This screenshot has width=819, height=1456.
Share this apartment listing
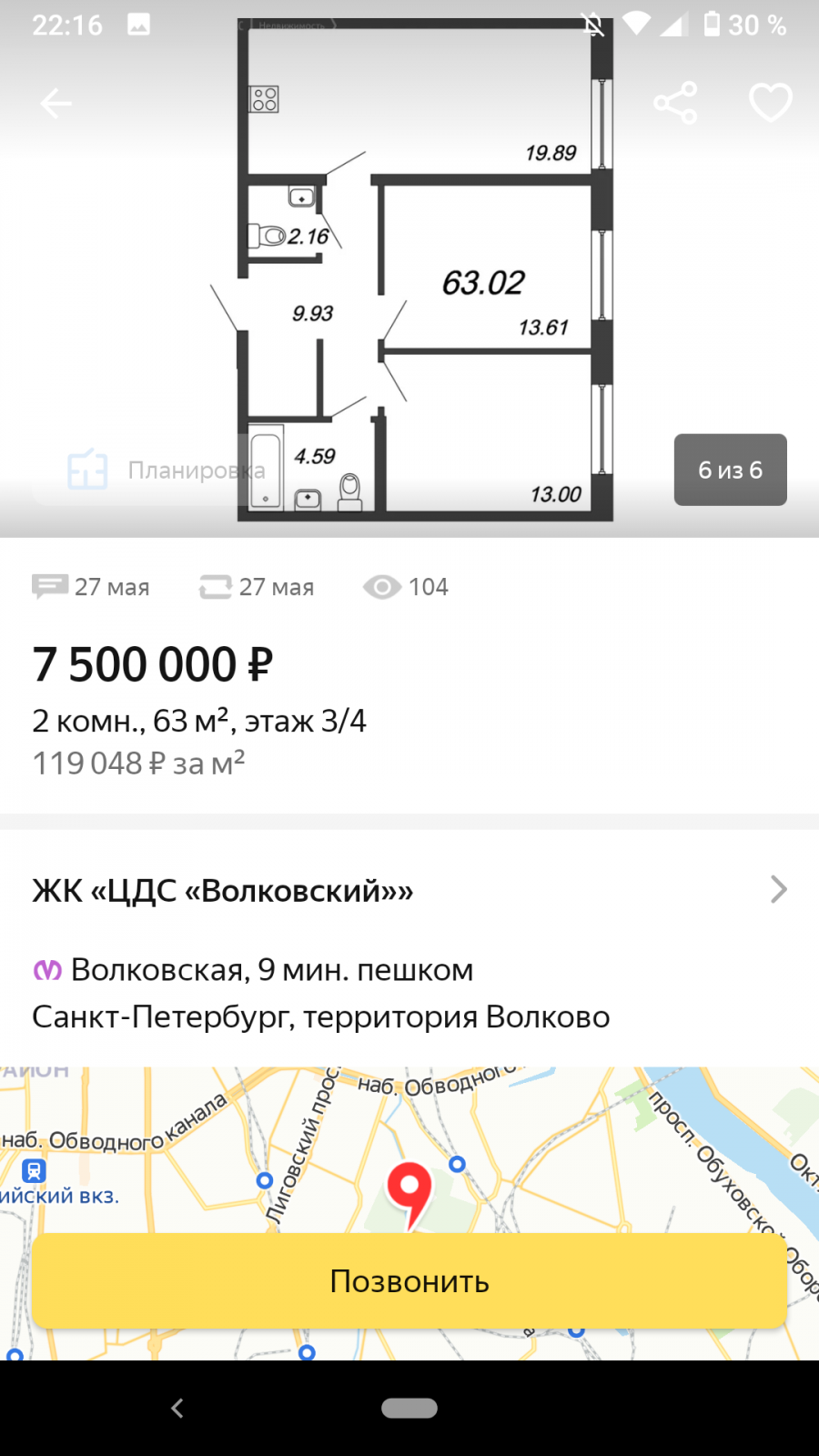[675, 103]
